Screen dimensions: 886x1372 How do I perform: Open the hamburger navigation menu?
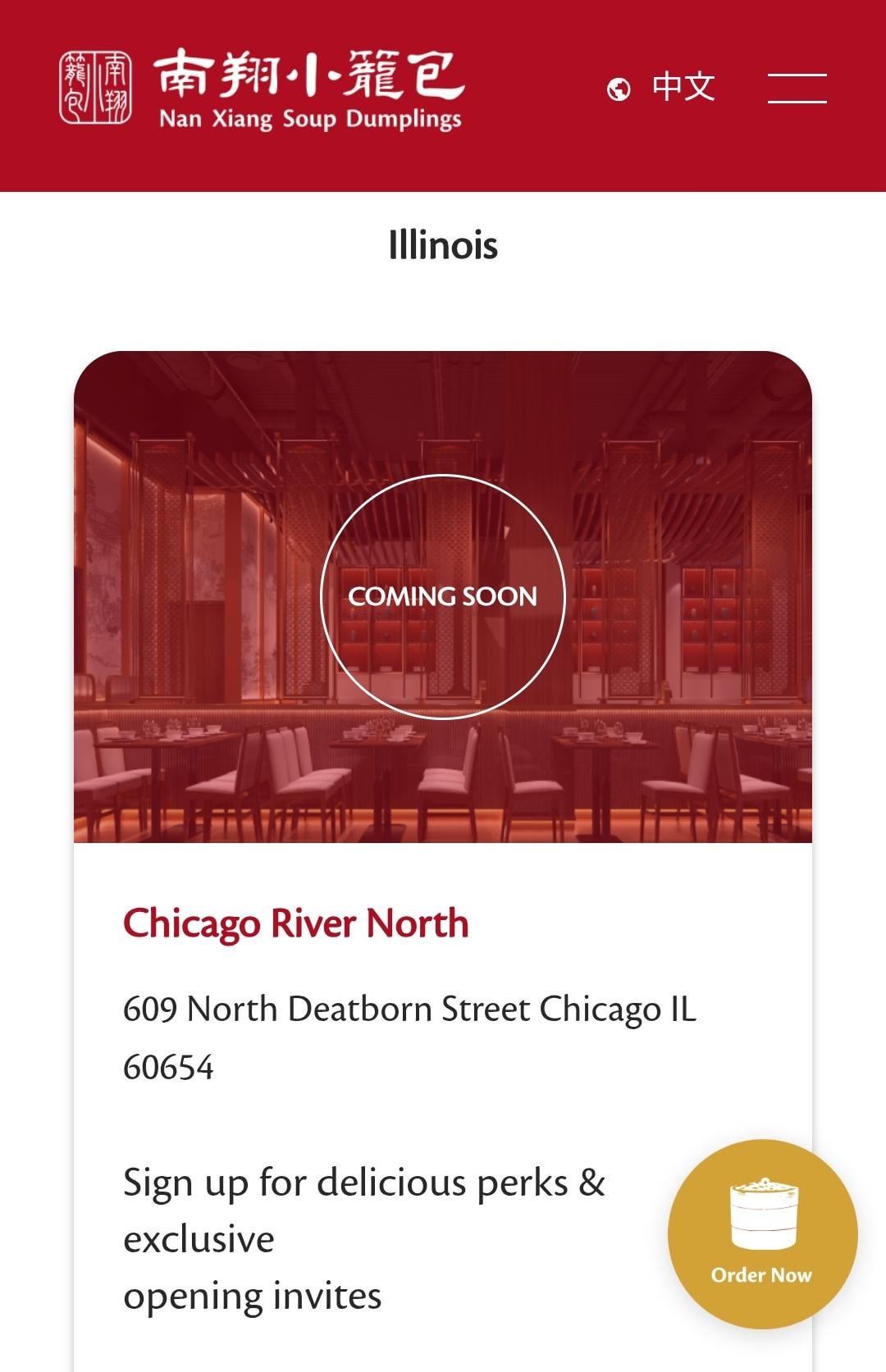797,88
